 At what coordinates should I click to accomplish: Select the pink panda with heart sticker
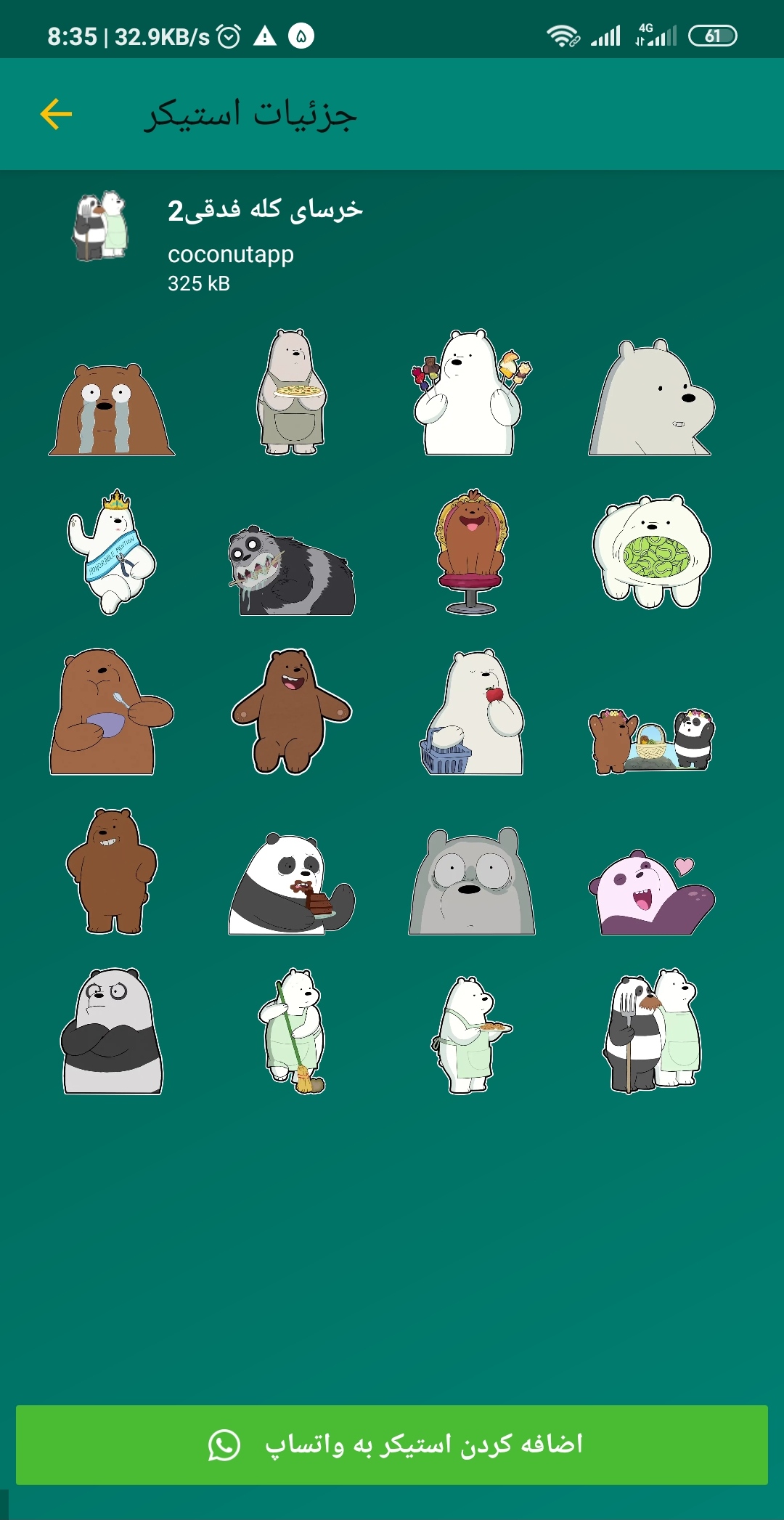pos(651,893)
